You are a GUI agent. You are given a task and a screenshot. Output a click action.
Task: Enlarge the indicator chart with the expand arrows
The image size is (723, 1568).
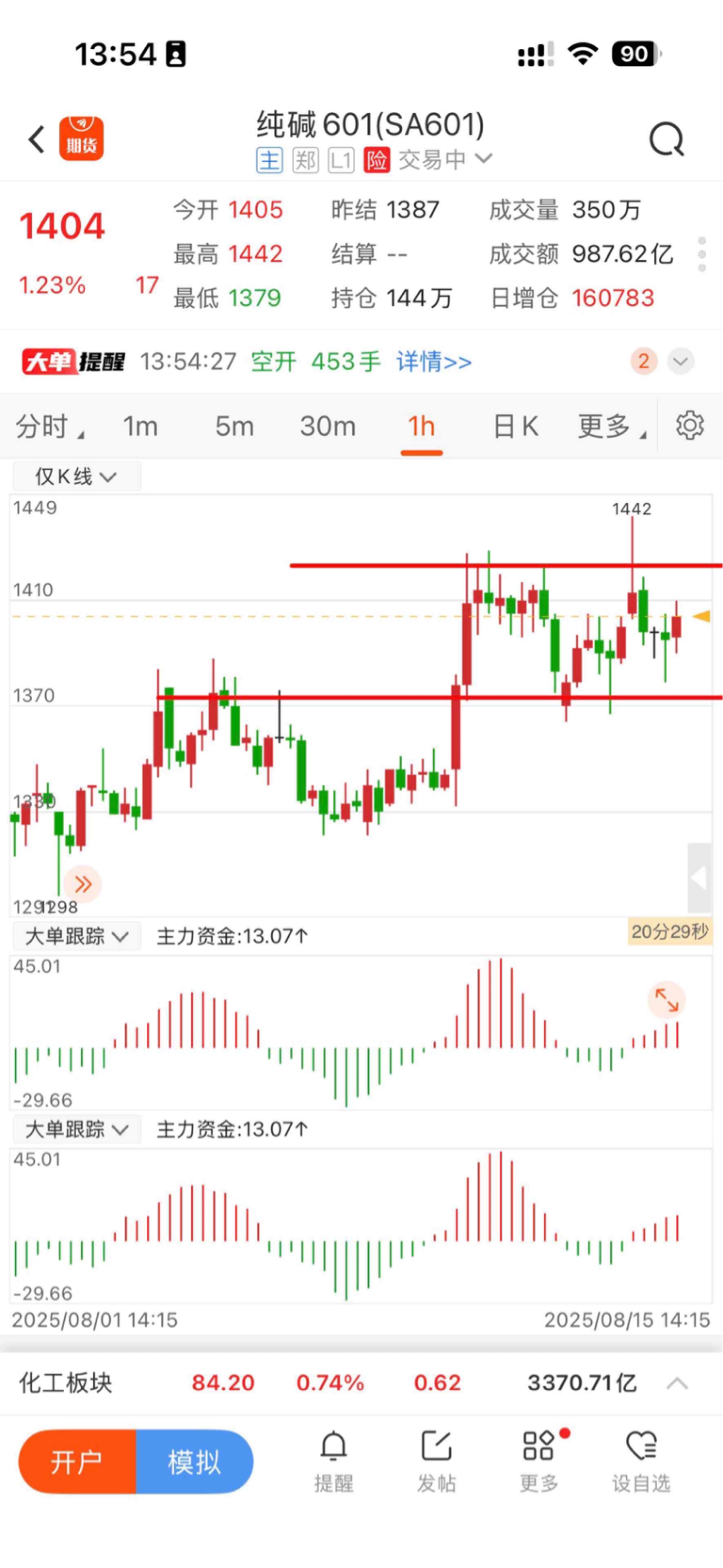click(x=667, y=1000)
